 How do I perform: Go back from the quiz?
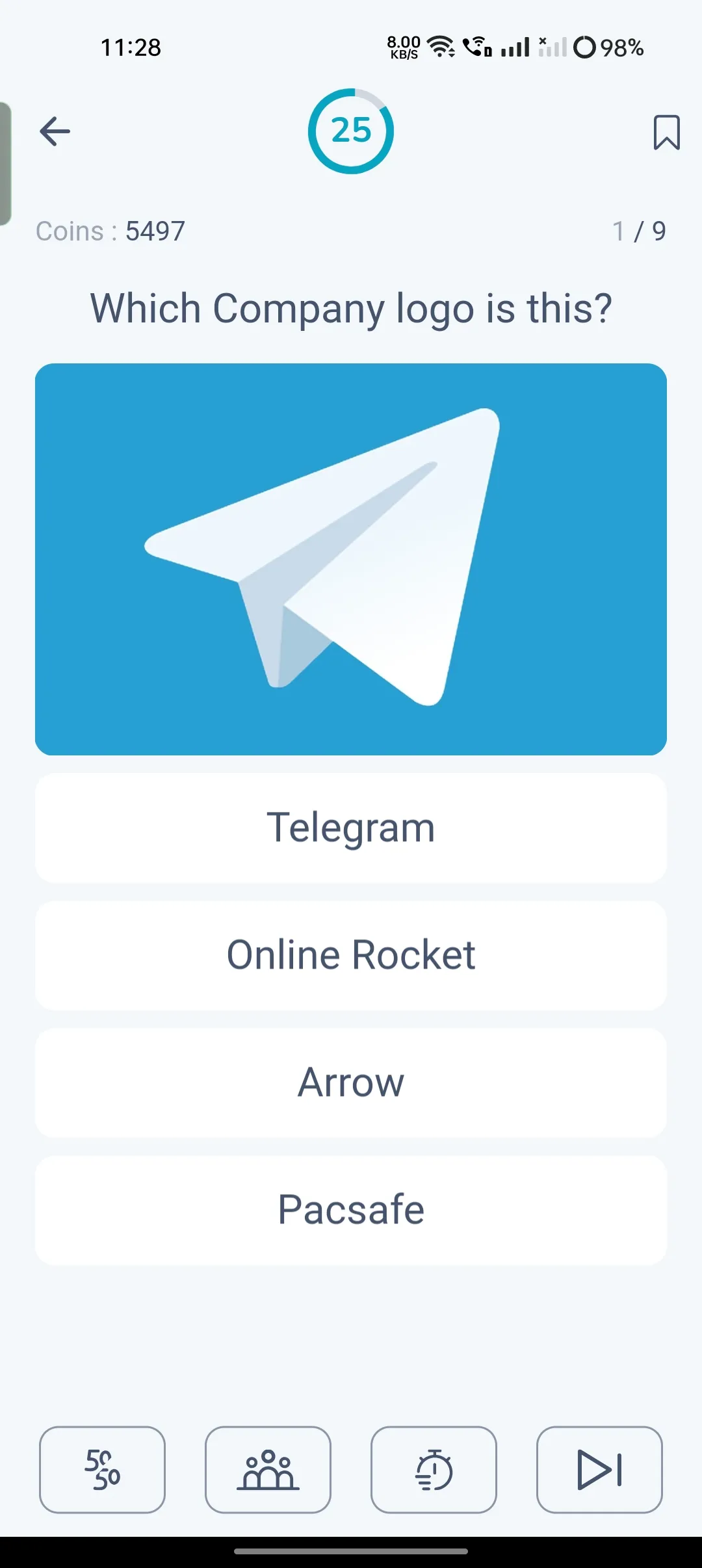tap(55, 131)
